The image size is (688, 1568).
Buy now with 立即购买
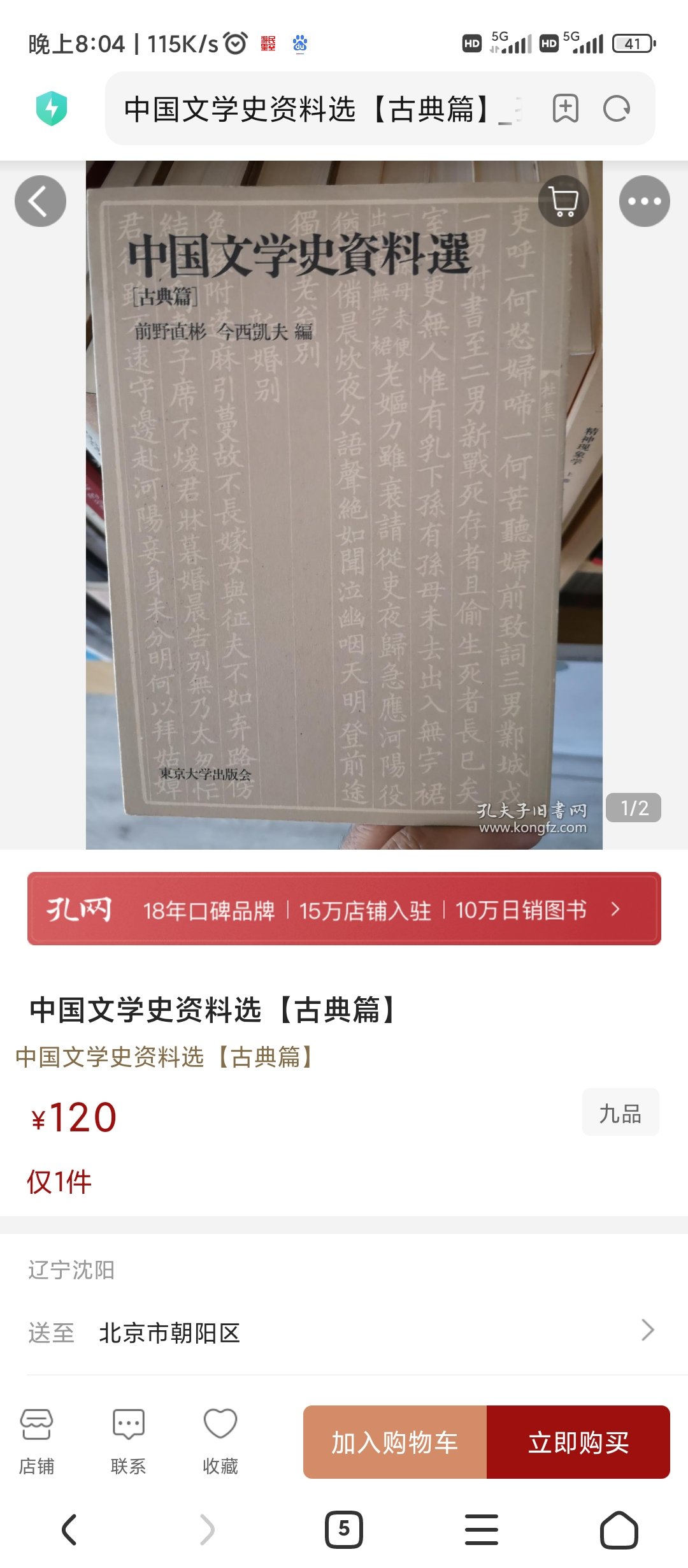point(578,1442)
